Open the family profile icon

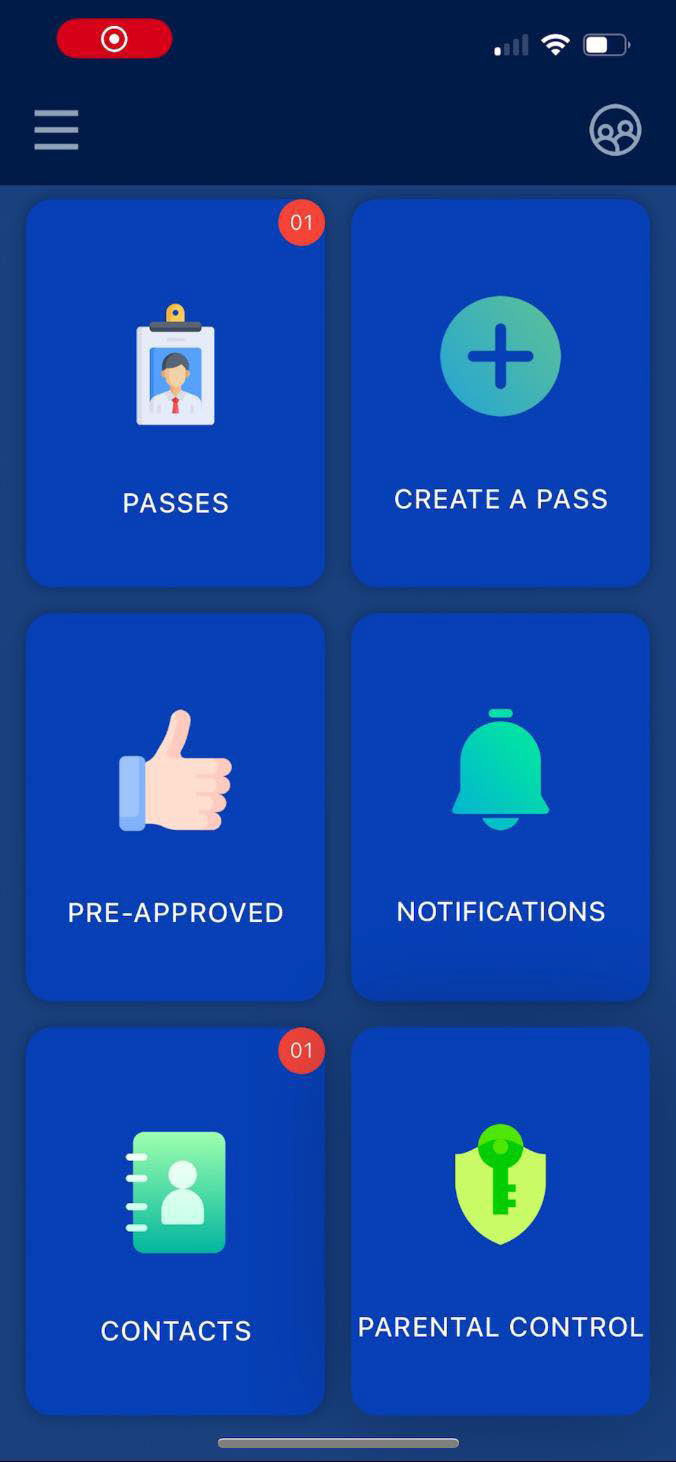coord(615,130)
